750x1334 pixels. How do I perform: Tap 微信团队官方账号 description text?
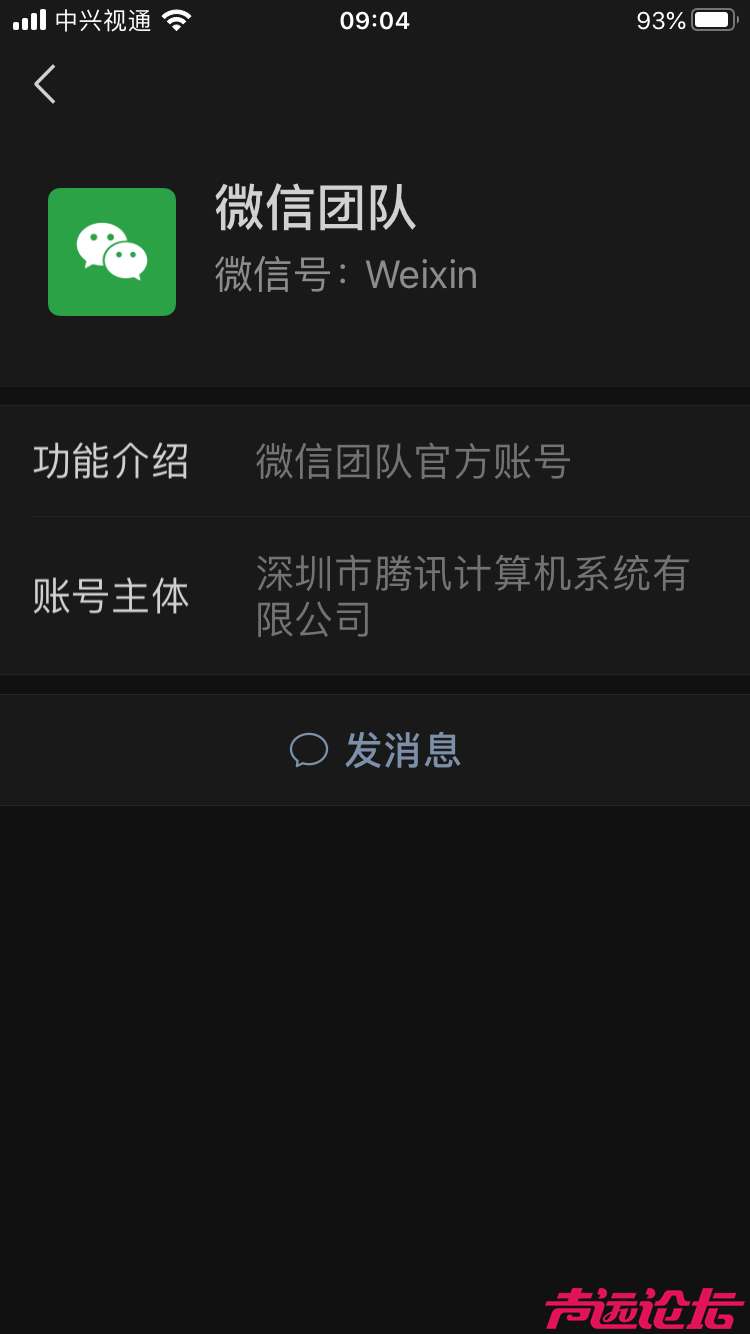tap(413, 461)
